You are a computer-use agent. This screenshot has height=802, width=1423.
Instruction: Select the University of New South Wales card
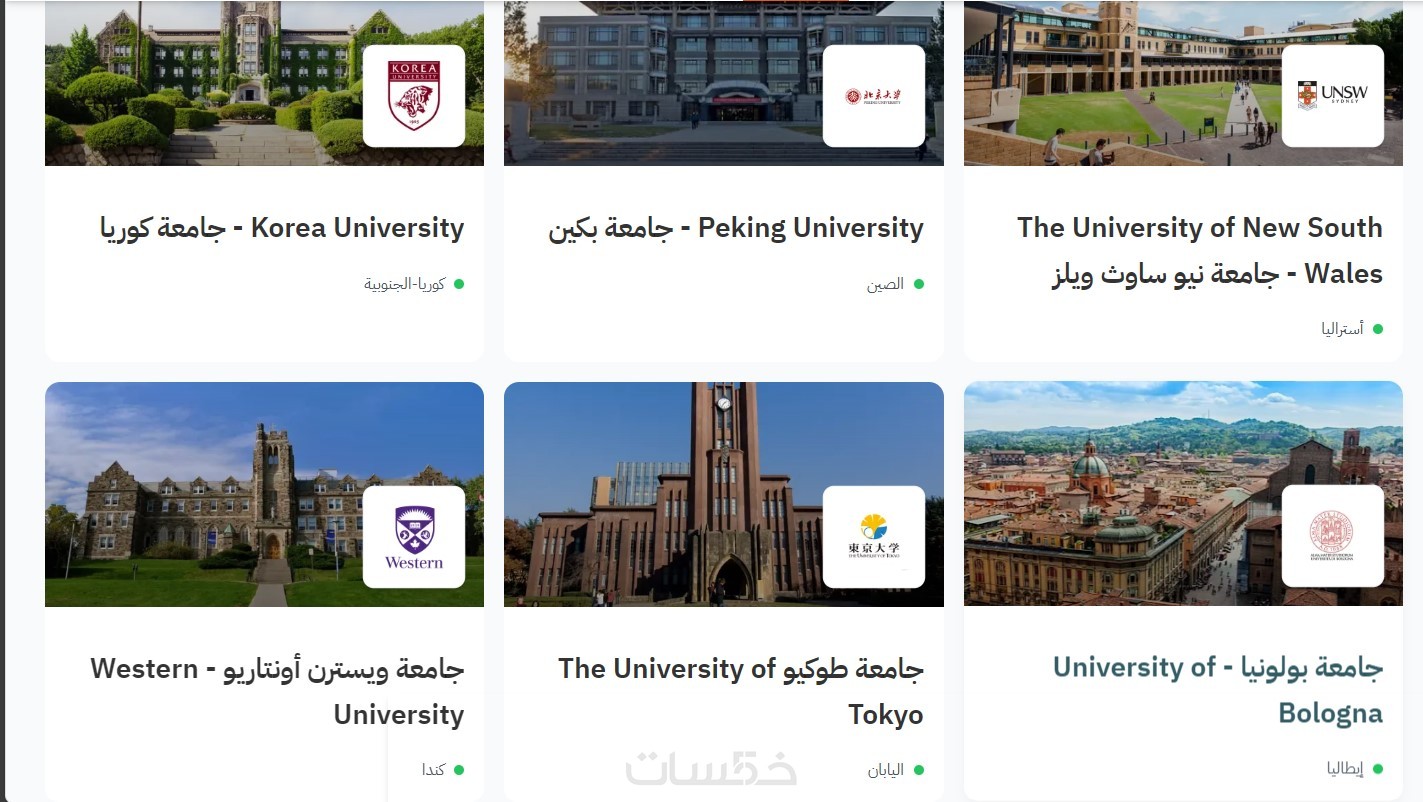pos(1199,250)
